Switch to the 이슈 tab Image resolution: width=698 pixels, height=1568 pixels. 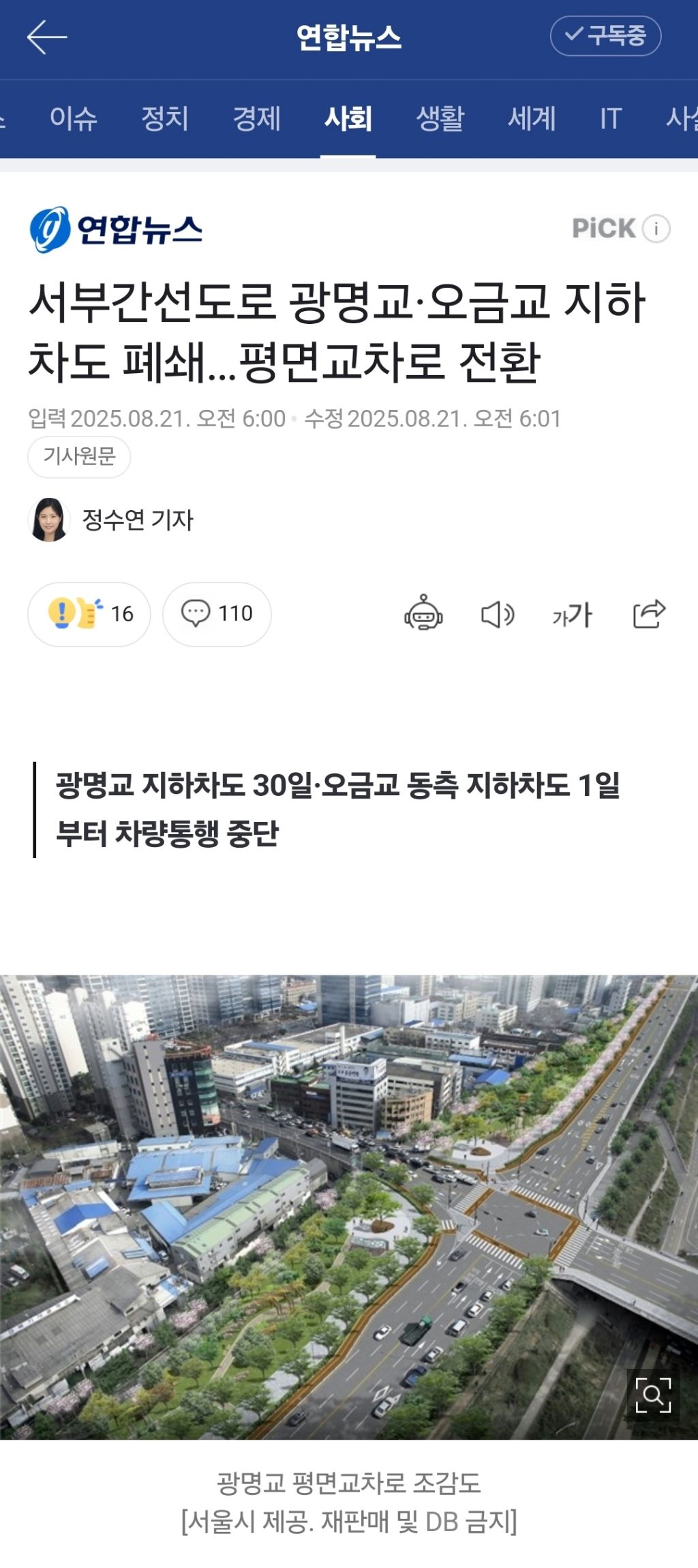(x=74, y=119)
